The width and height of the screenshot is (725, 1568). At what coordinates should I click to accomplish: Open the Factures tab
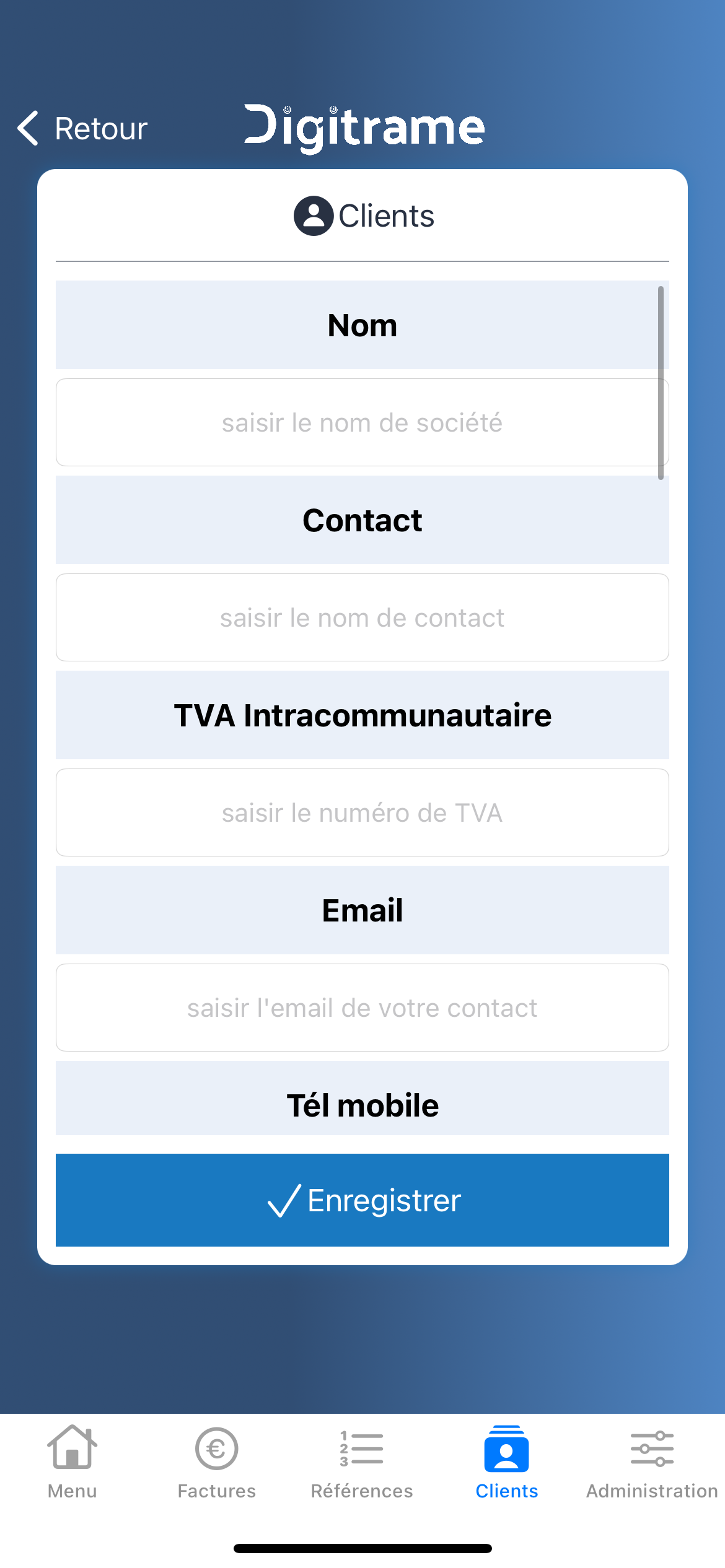[x=217, y=1463]
